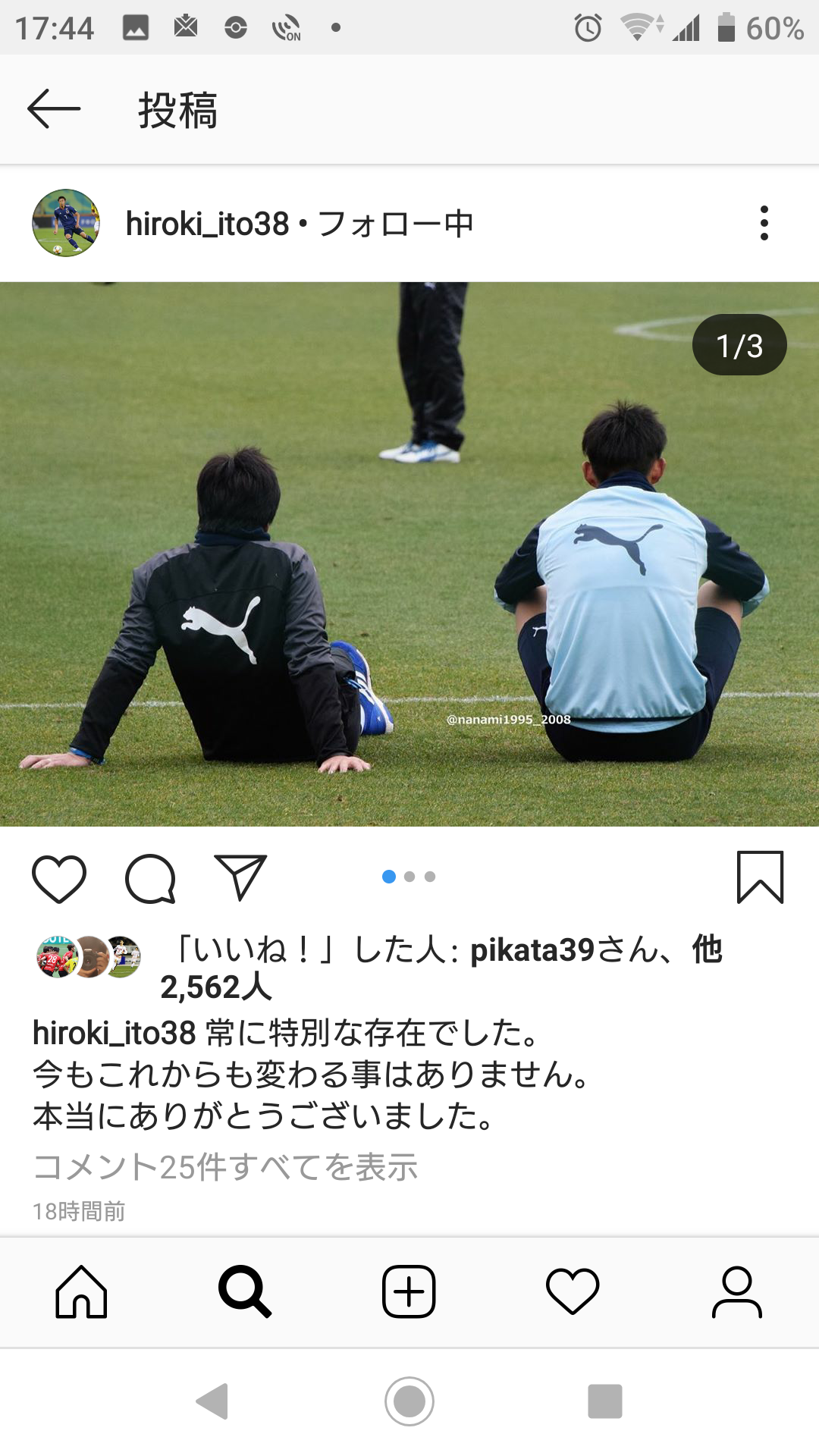Tap the system recent apps square
This screenshot has width=819, height=1456.
point(604,1401)
